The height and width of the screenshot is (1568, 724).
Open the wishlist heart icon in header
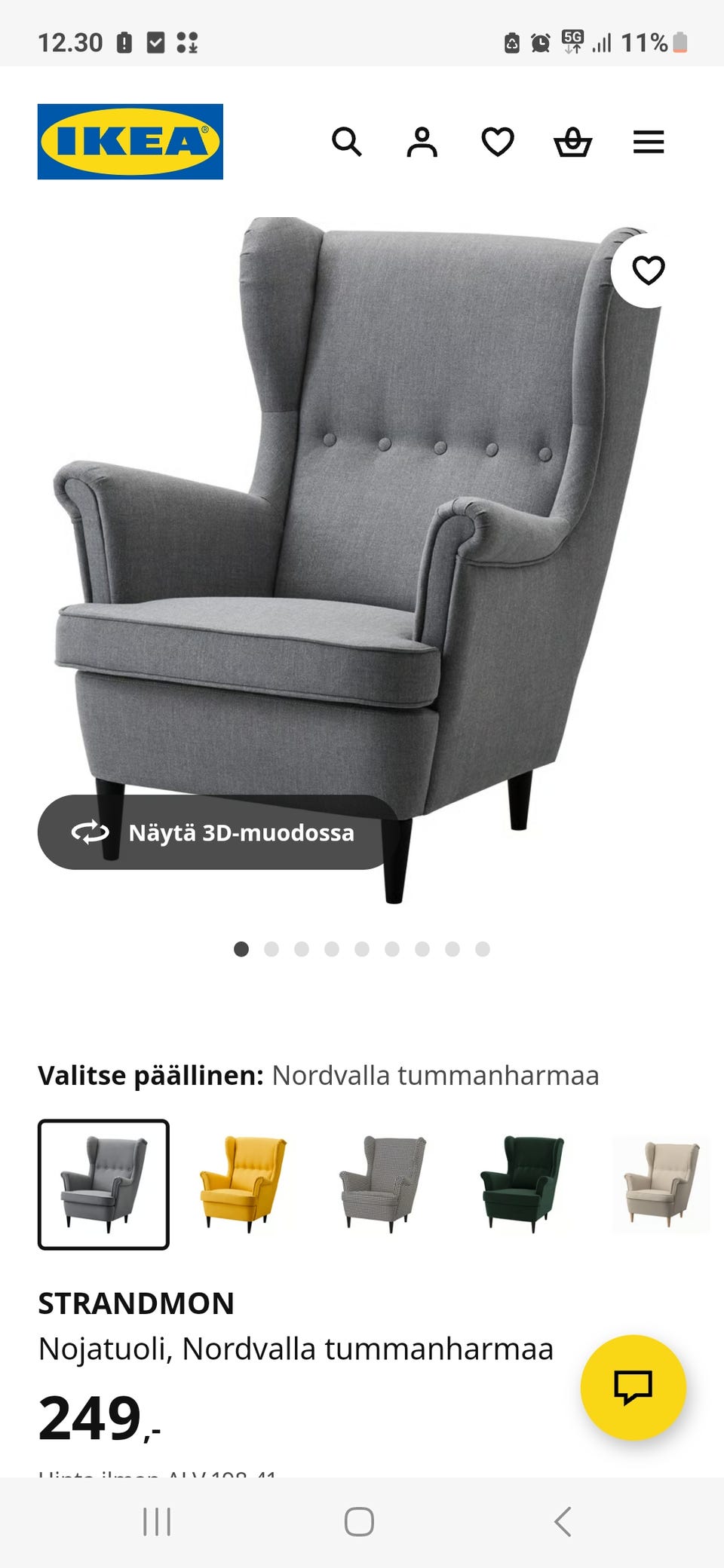pyautogui.click(x=499, y=142)
